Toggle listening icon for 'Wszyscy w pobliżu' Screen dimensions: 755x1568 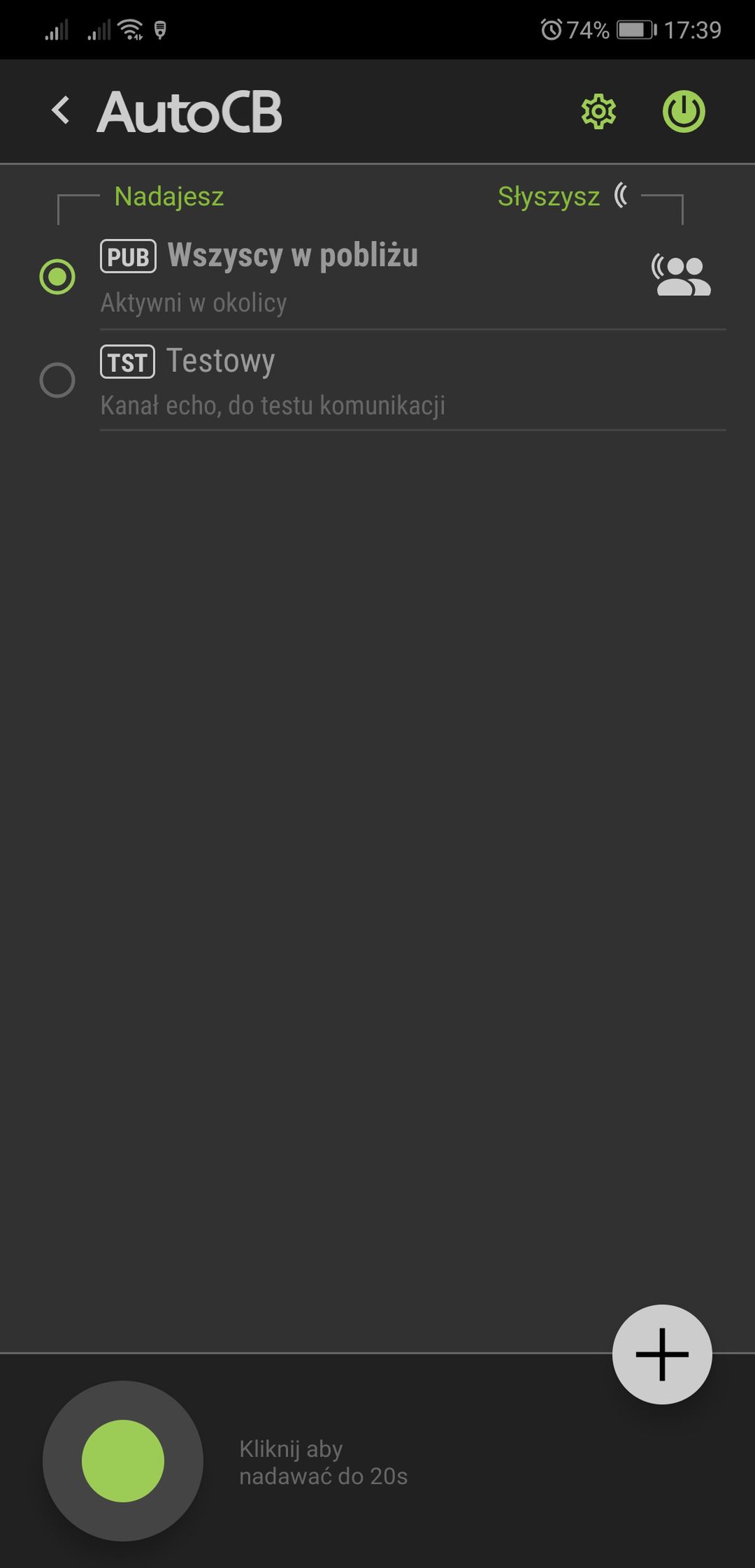681,275
